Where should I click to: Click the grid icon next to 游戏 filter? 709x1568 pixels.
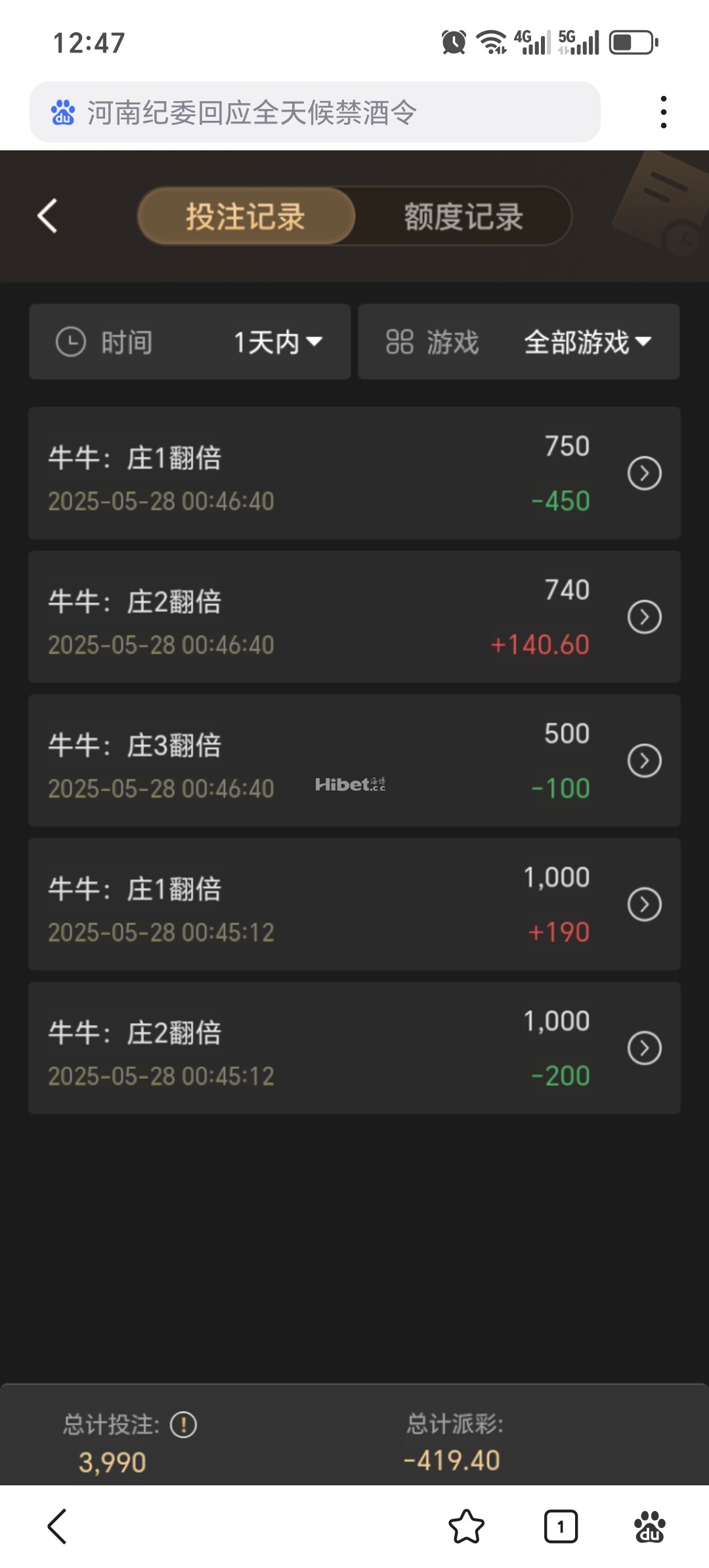pos(400,342)
